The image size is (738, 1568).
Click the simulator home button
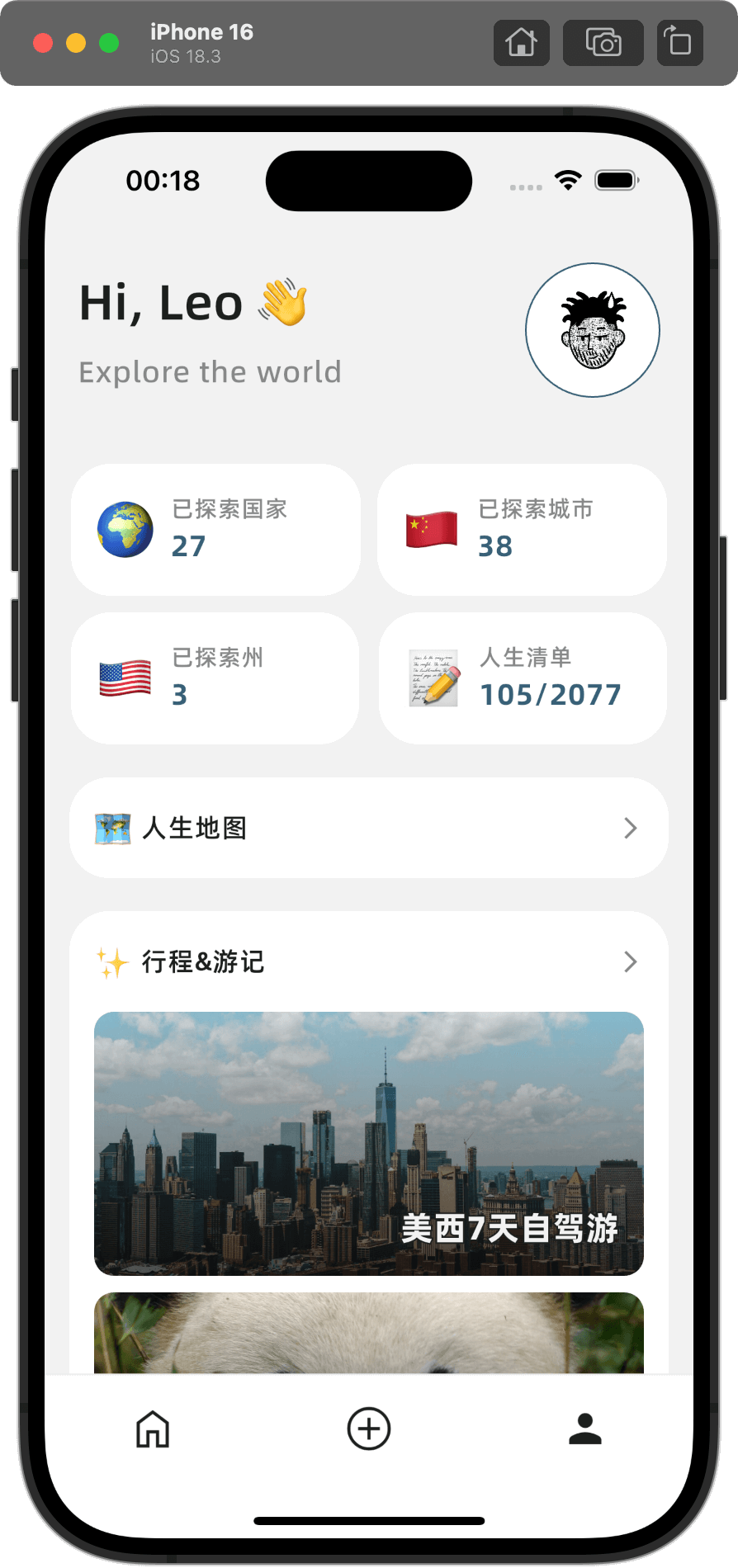point(521,42)
